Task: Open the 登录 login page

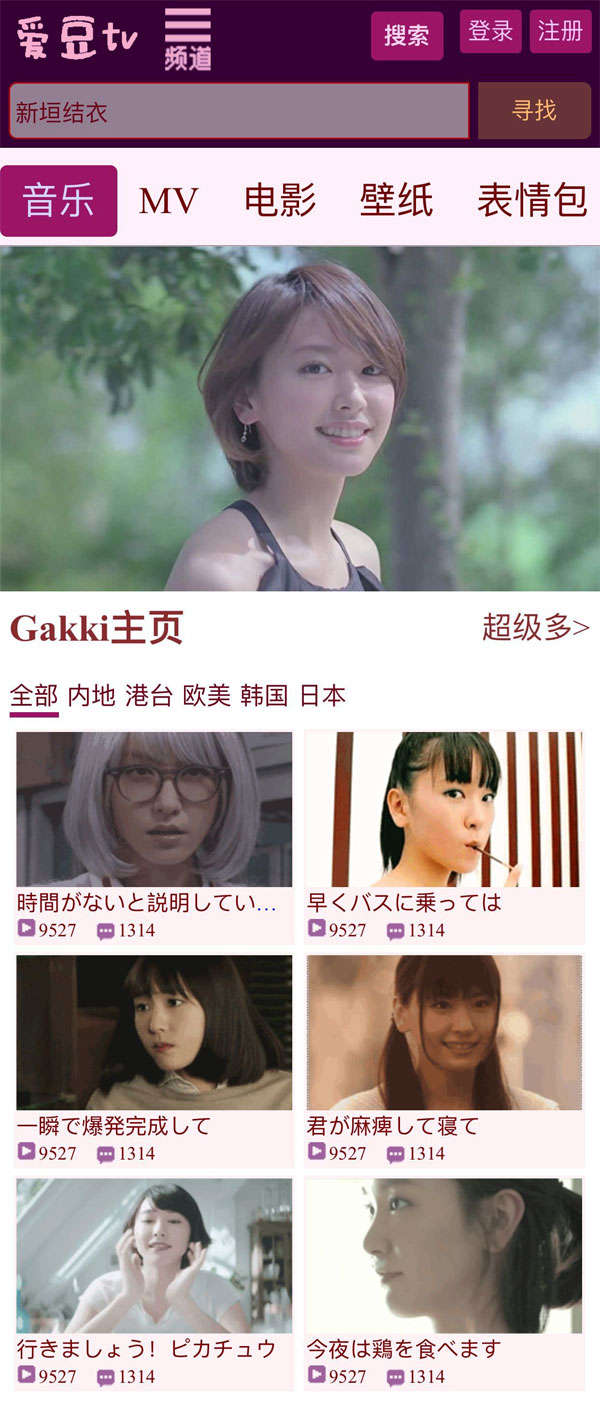Action: coord(491,31)
